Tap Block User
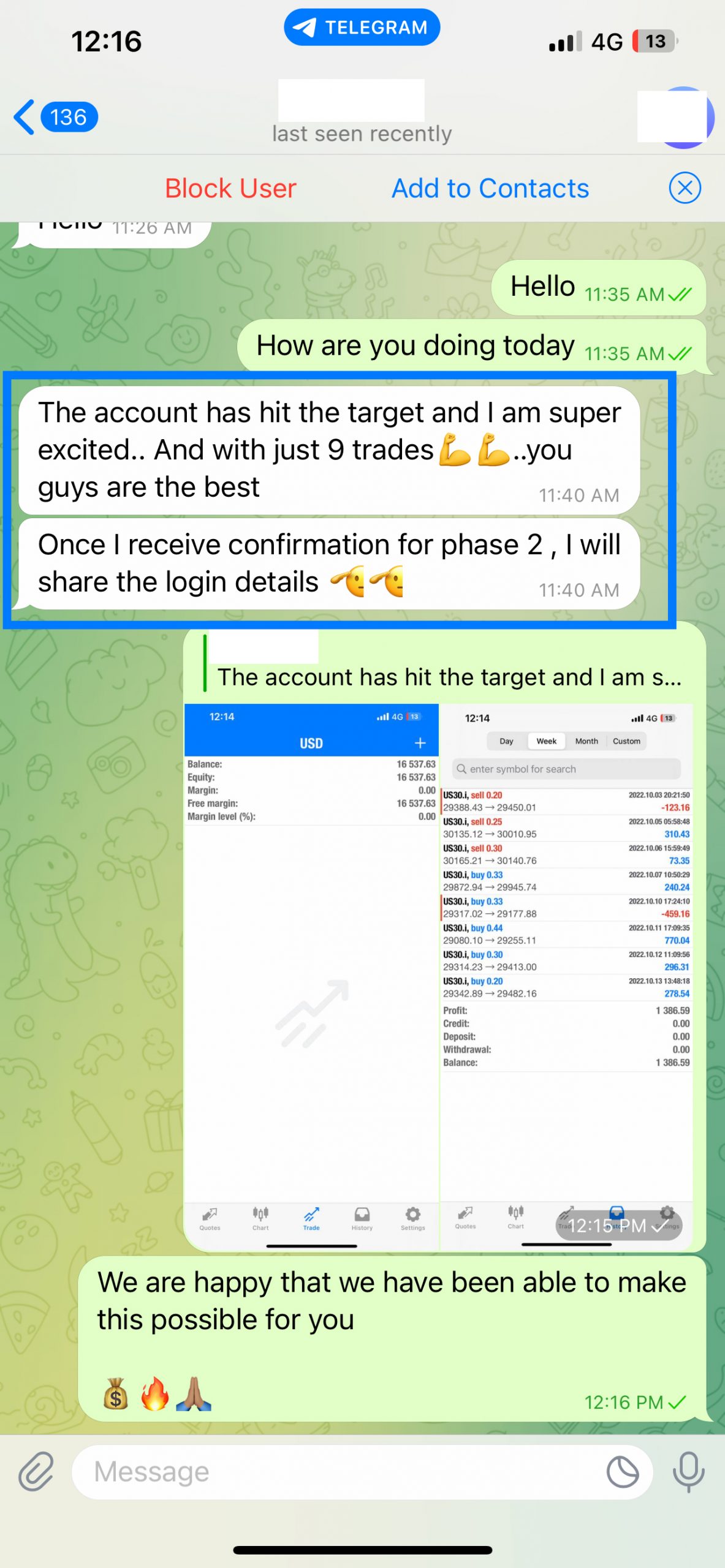This screenshot has height=1568, width=725. coord(230,188)
